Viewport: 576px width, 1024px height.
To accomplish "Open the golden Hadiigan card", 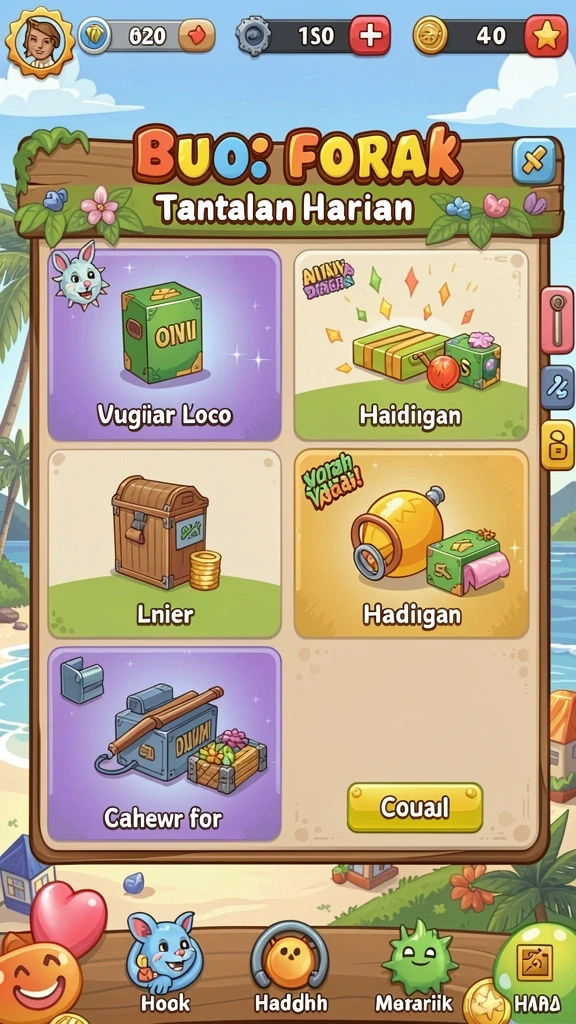I will 411,543.
